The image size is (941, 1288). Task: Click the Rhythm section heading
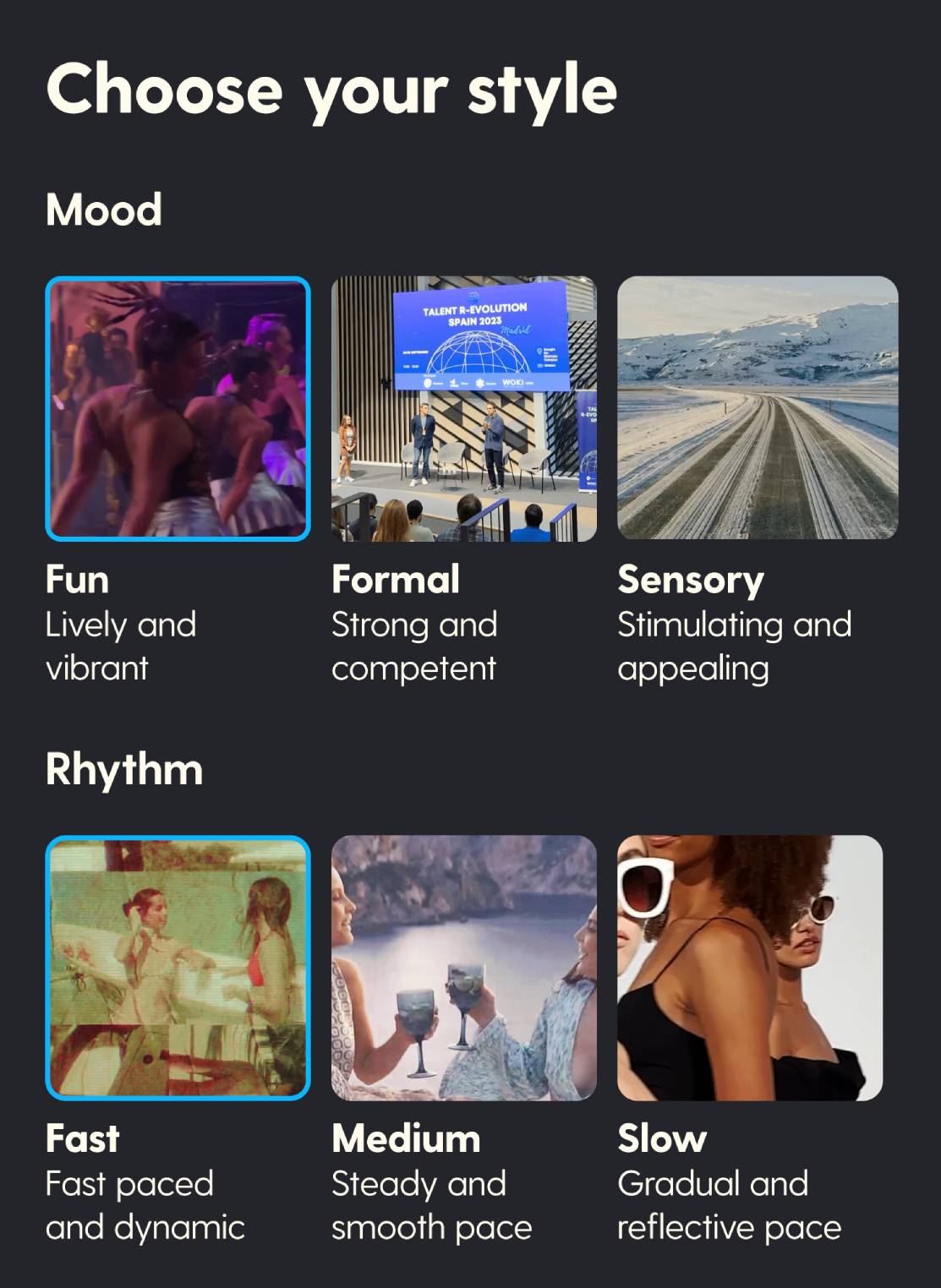pyautogui.click(x=124, y=770)
